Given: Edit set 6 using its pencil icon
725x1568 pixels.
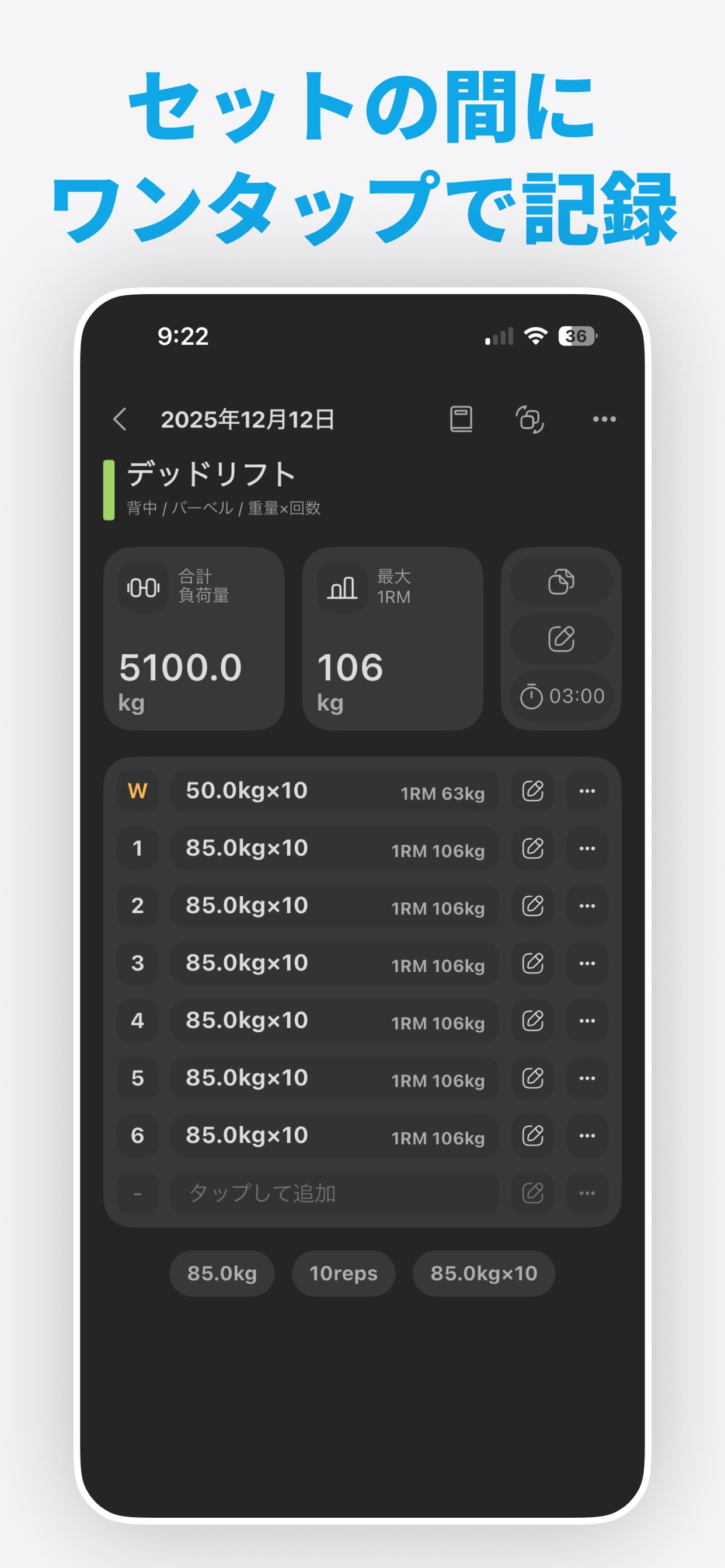Looking at the screenshot, I should click(x=532, y=1134).
